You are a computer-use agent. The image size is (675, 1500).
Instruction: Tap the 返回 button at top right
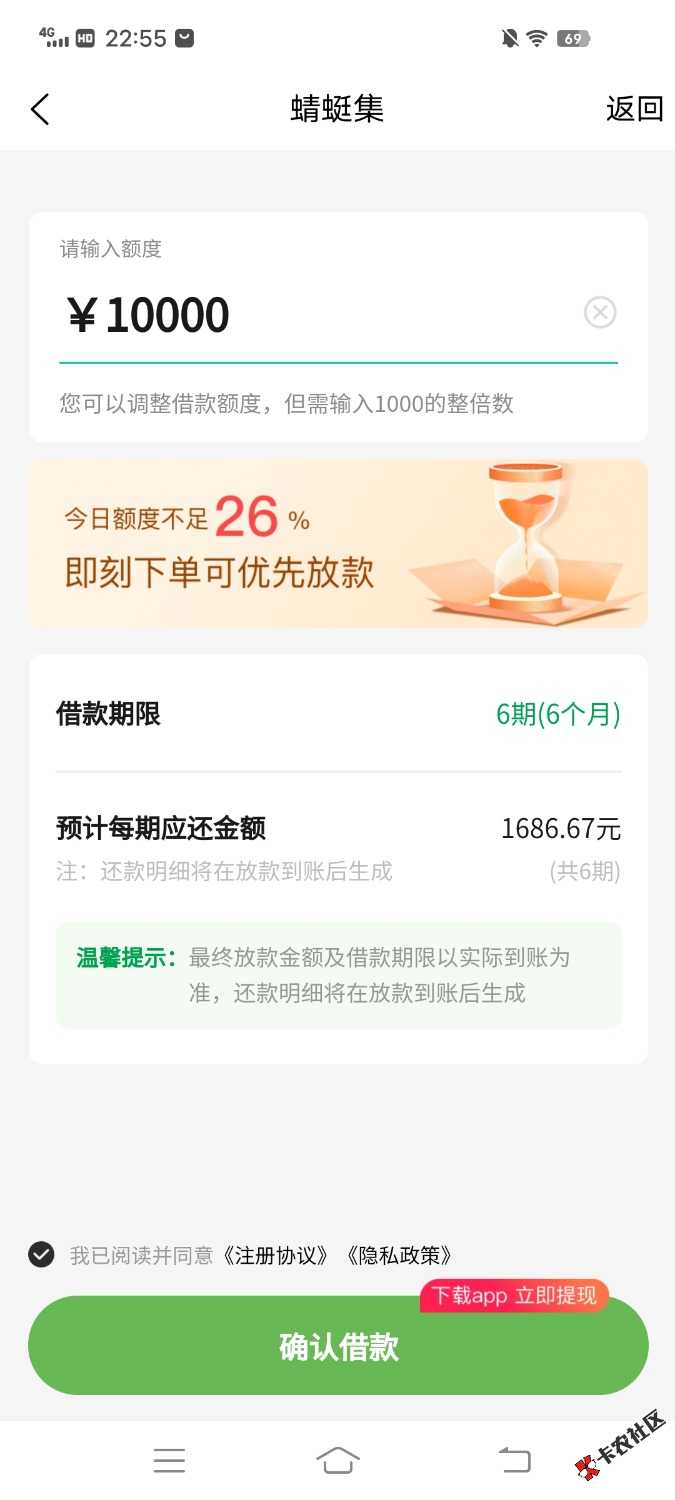634,109
